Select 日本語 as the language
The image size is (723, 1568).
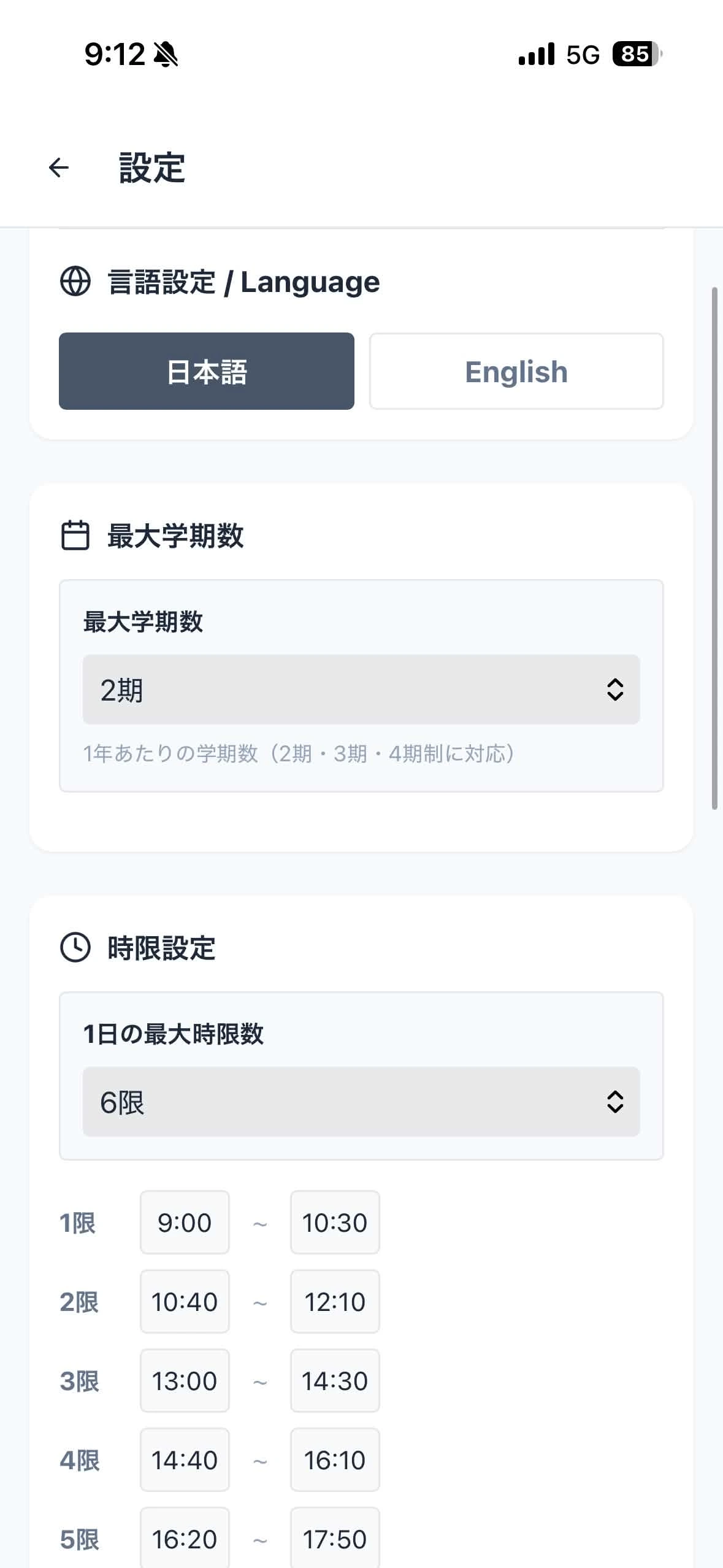pos(206,371)
